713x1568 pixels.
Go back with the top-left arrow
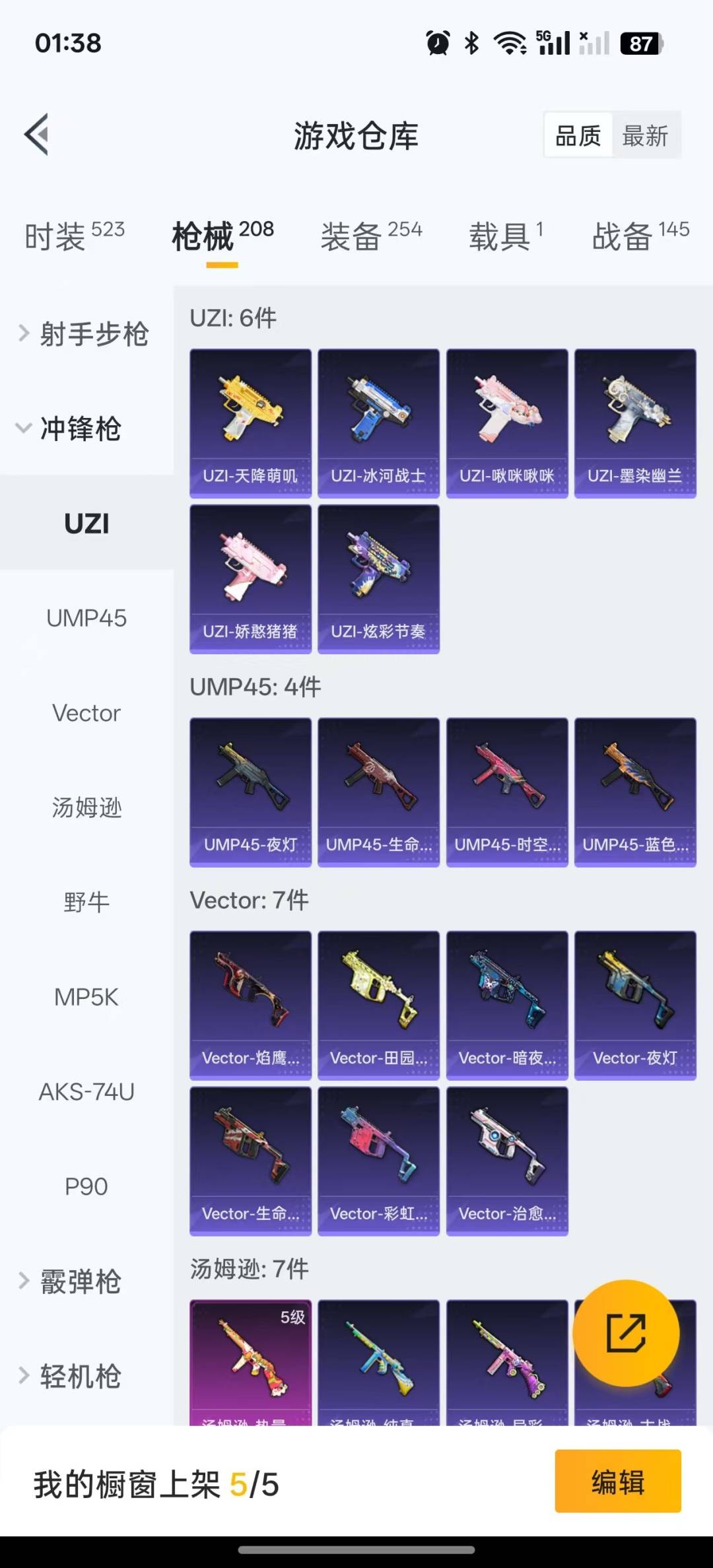[x=37, y=135]
